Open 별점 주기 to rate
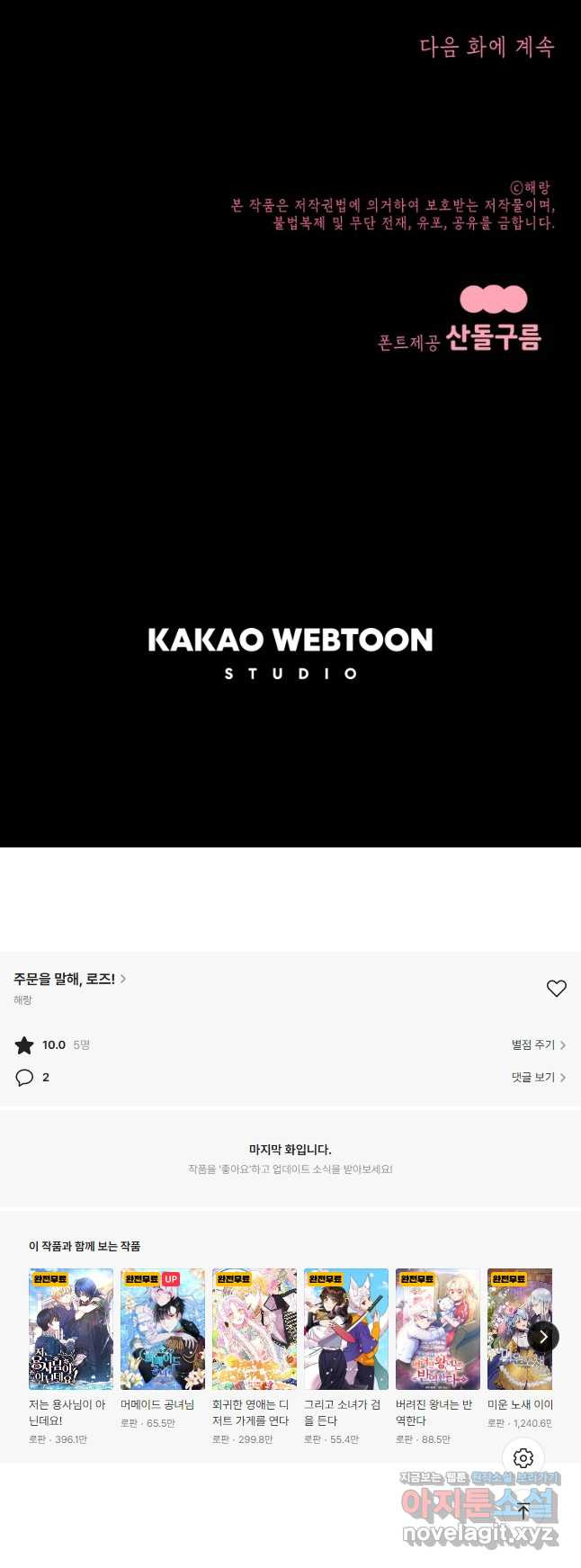The image size is (581, 1568). 538,1044
